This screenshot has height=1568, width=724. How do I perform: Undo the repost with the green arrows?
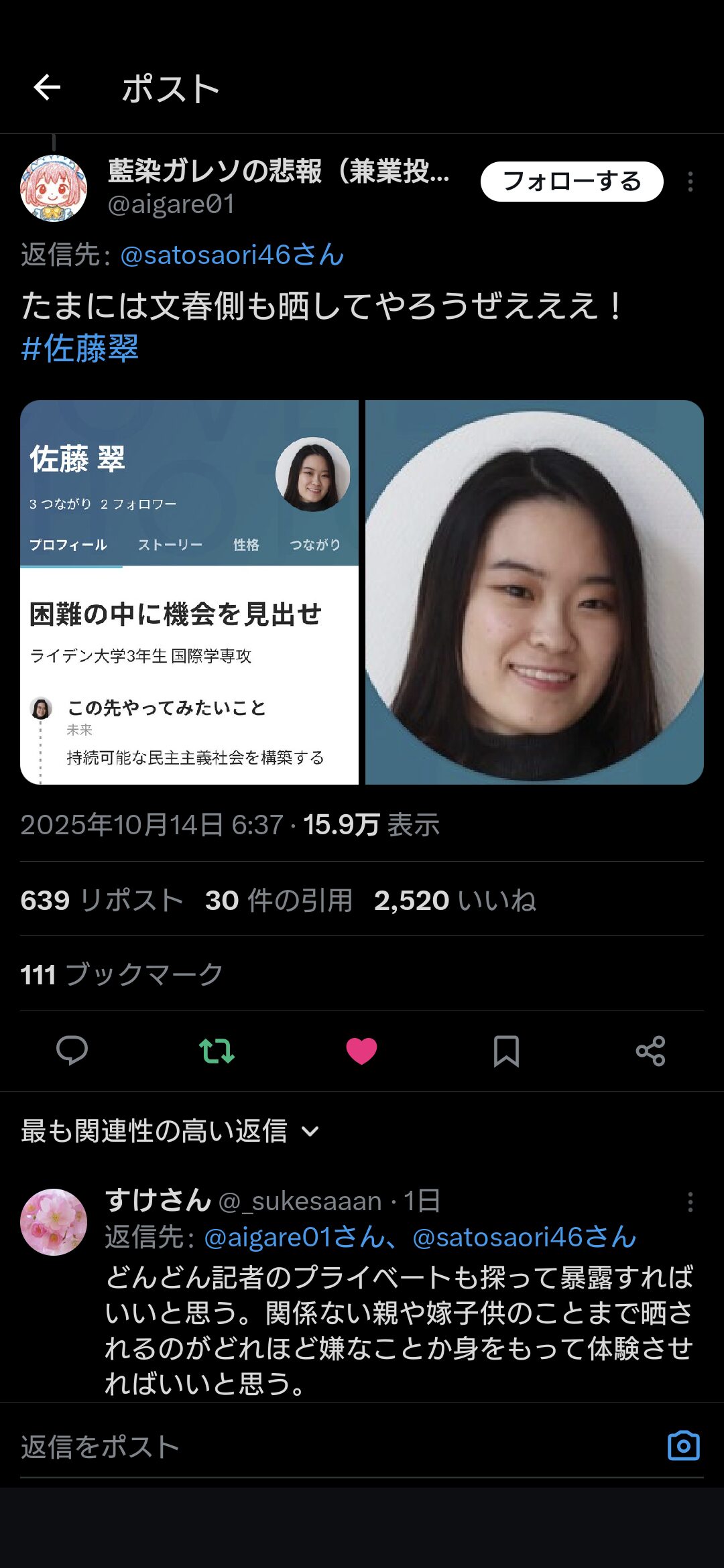pyautogui.click(x=217, y=1051)
